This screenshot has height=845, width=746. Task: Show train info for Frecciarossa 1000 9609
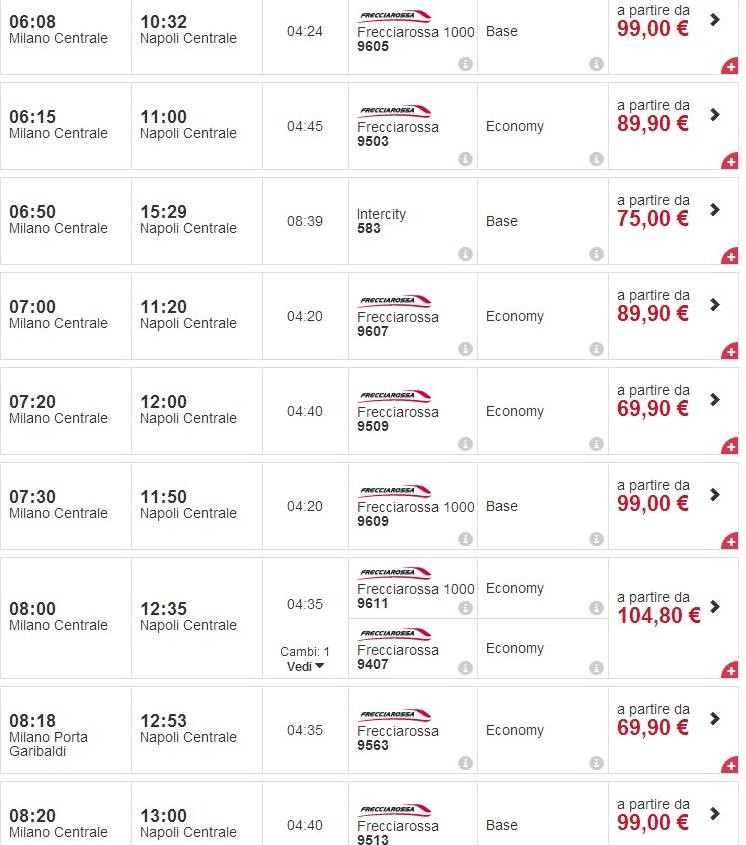coord(465,539)
